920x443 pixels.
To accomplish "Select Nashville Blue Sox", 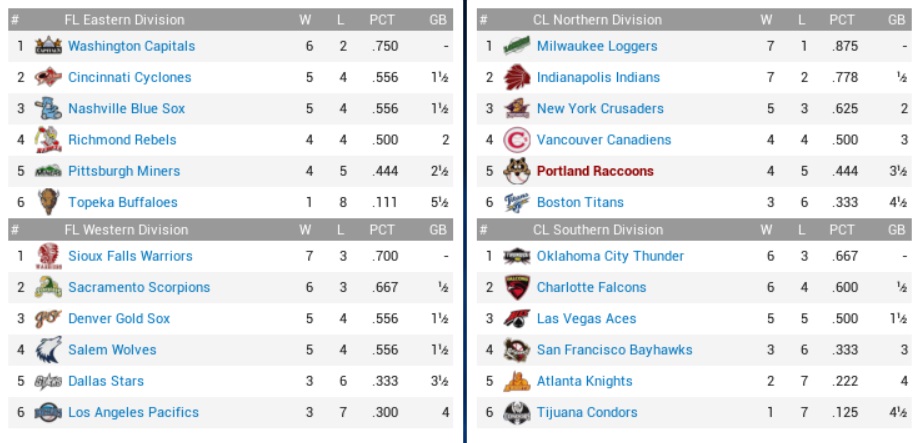I will point(126,108).
